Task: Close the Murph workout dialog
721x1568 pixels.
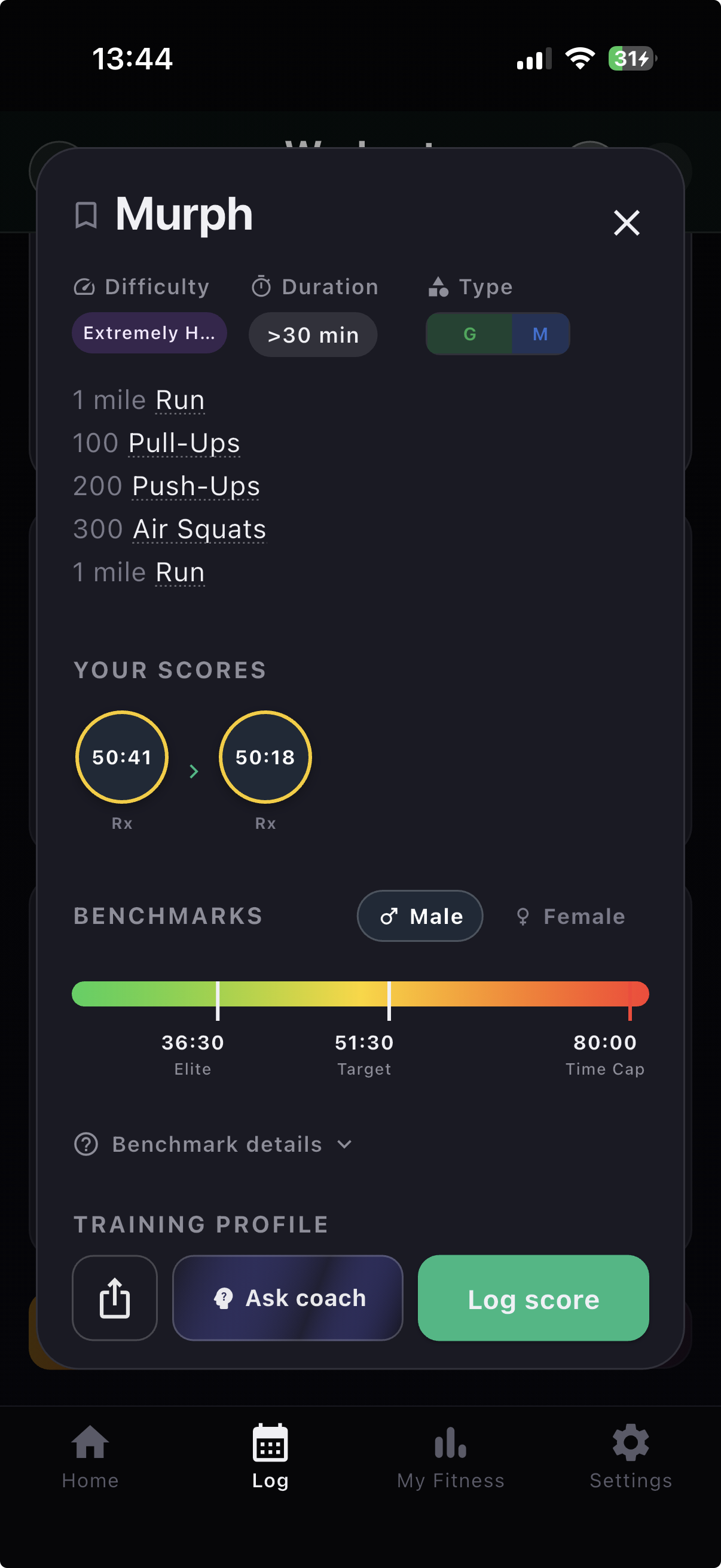Action: (626, 223)
